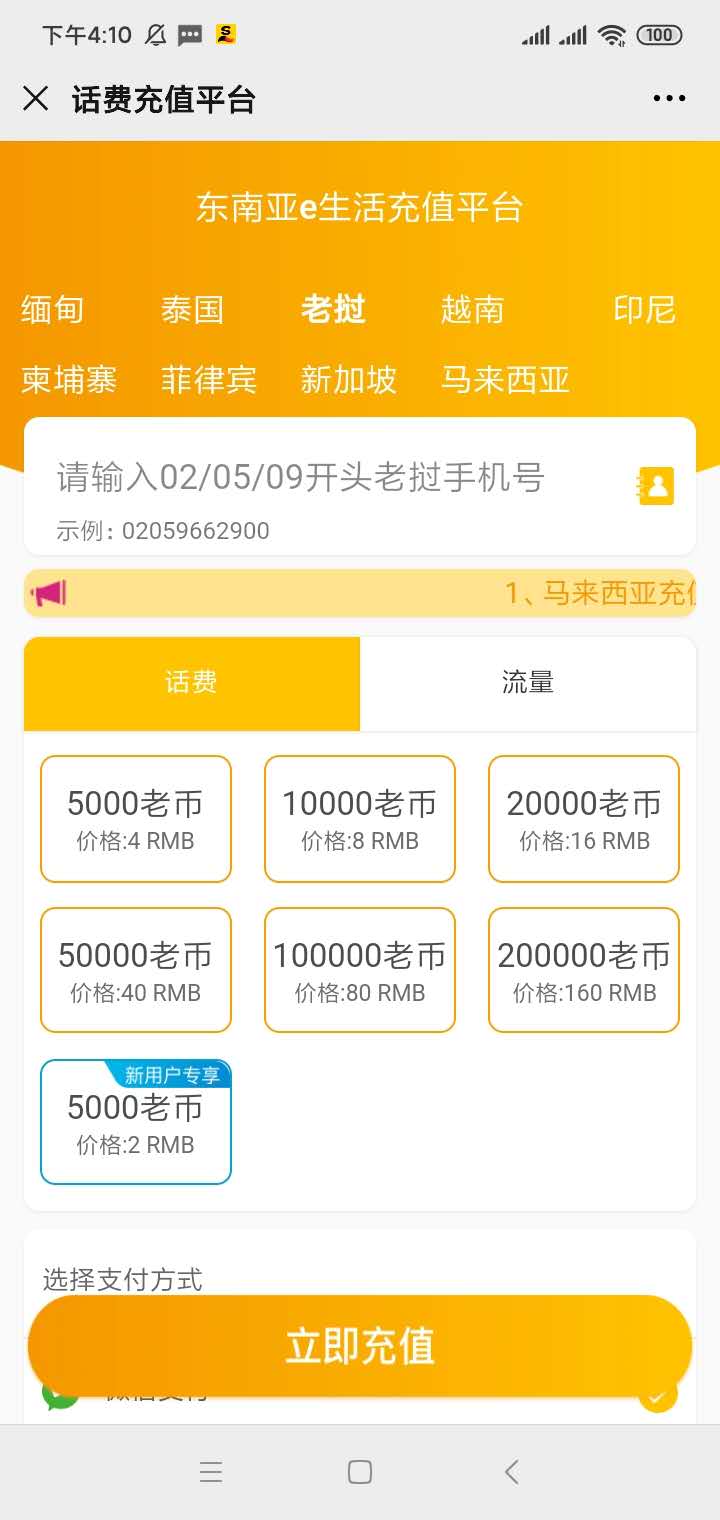Select the 缅甸 country option

[51, 310]
